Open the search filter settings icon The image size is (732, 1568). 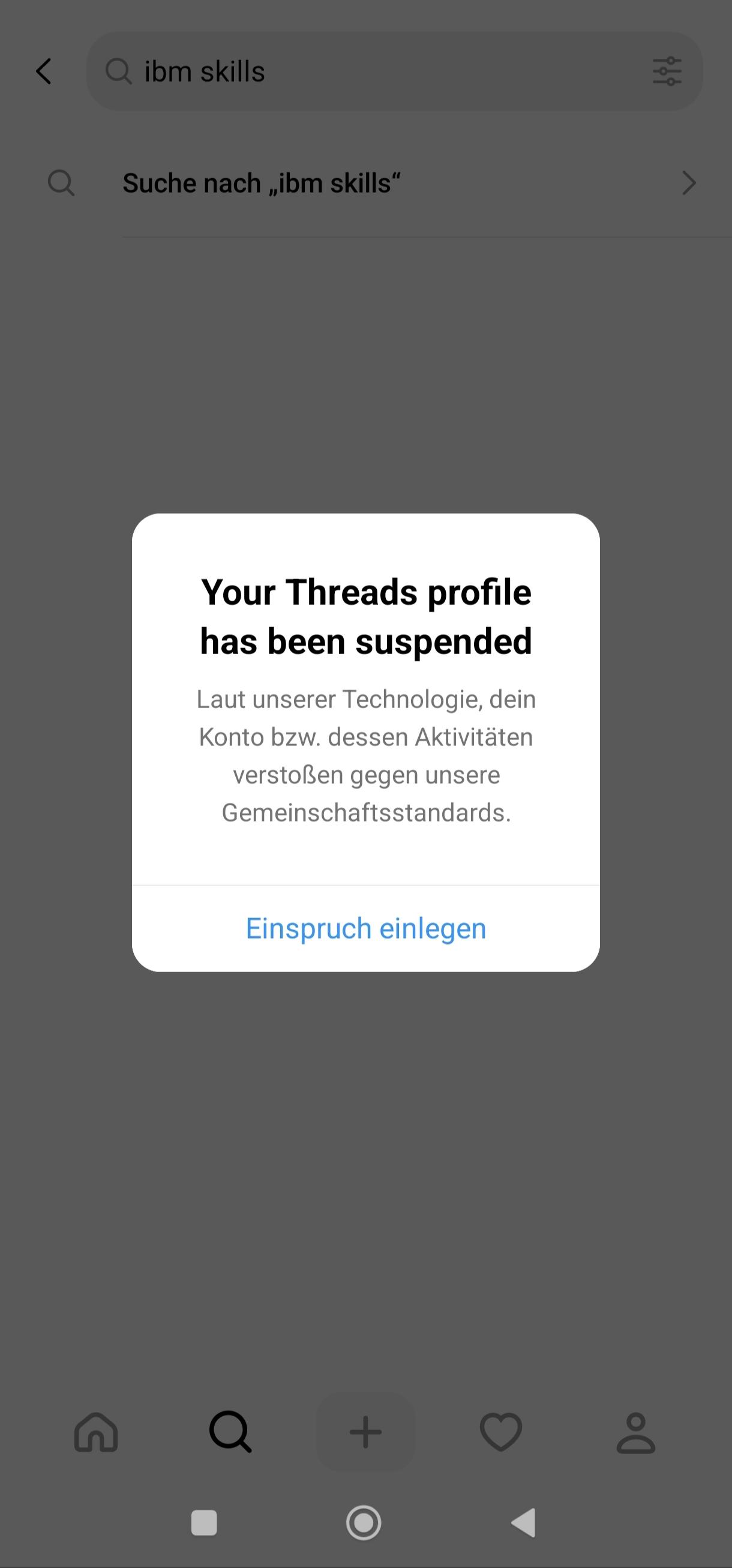click(667, 71)
